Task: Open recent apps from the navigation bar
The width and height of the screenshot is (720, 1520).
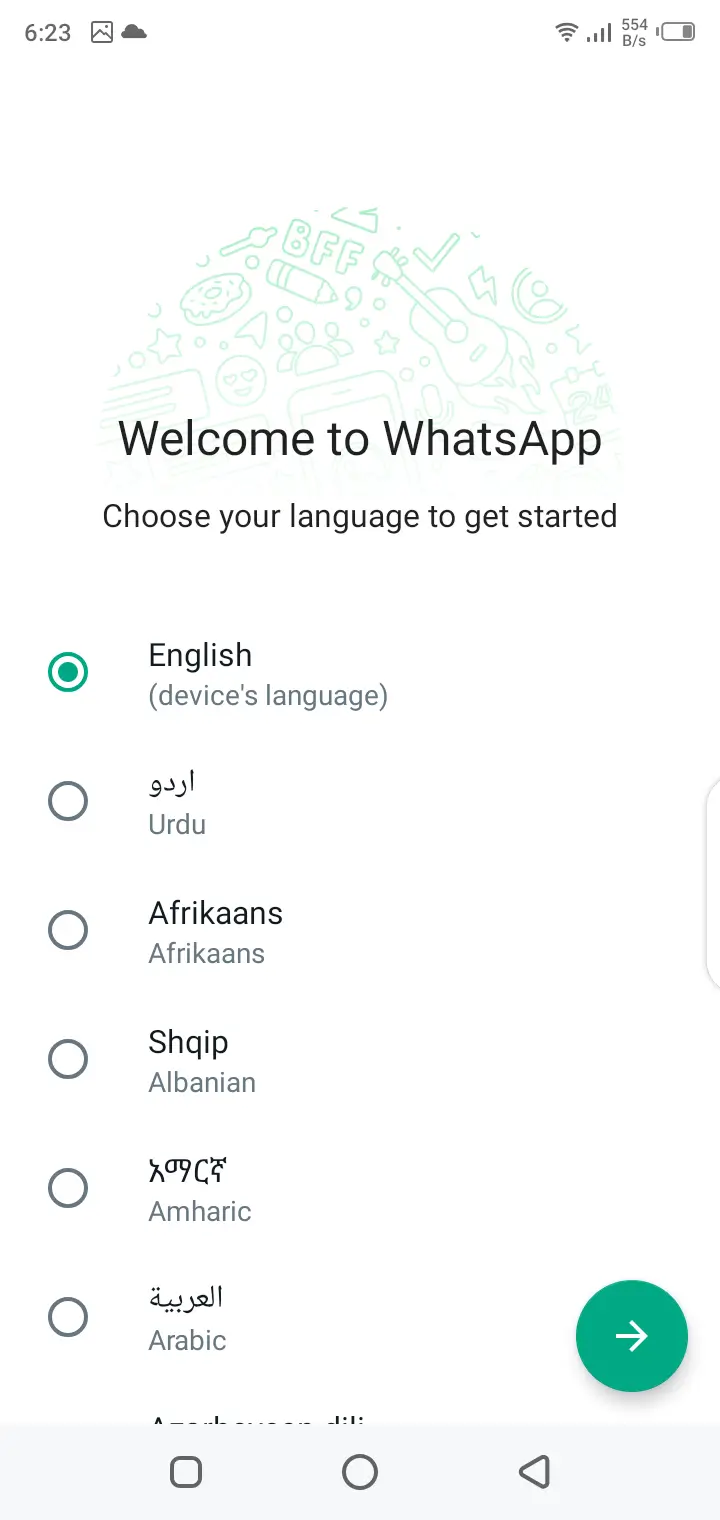Action: [186, 1471]
